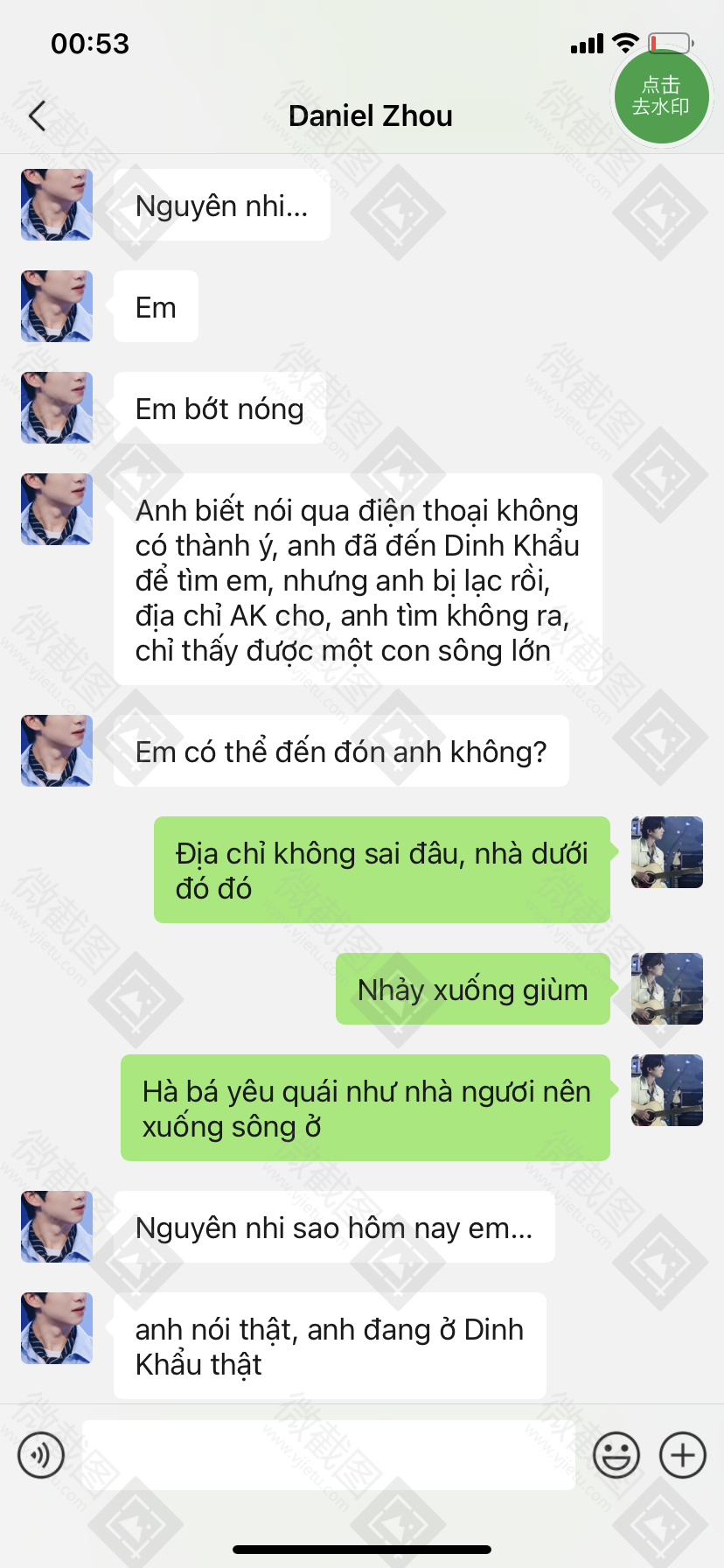Open the emoji sticker panel
The image size is (724, 1568).
click(x=616, y=1455)
